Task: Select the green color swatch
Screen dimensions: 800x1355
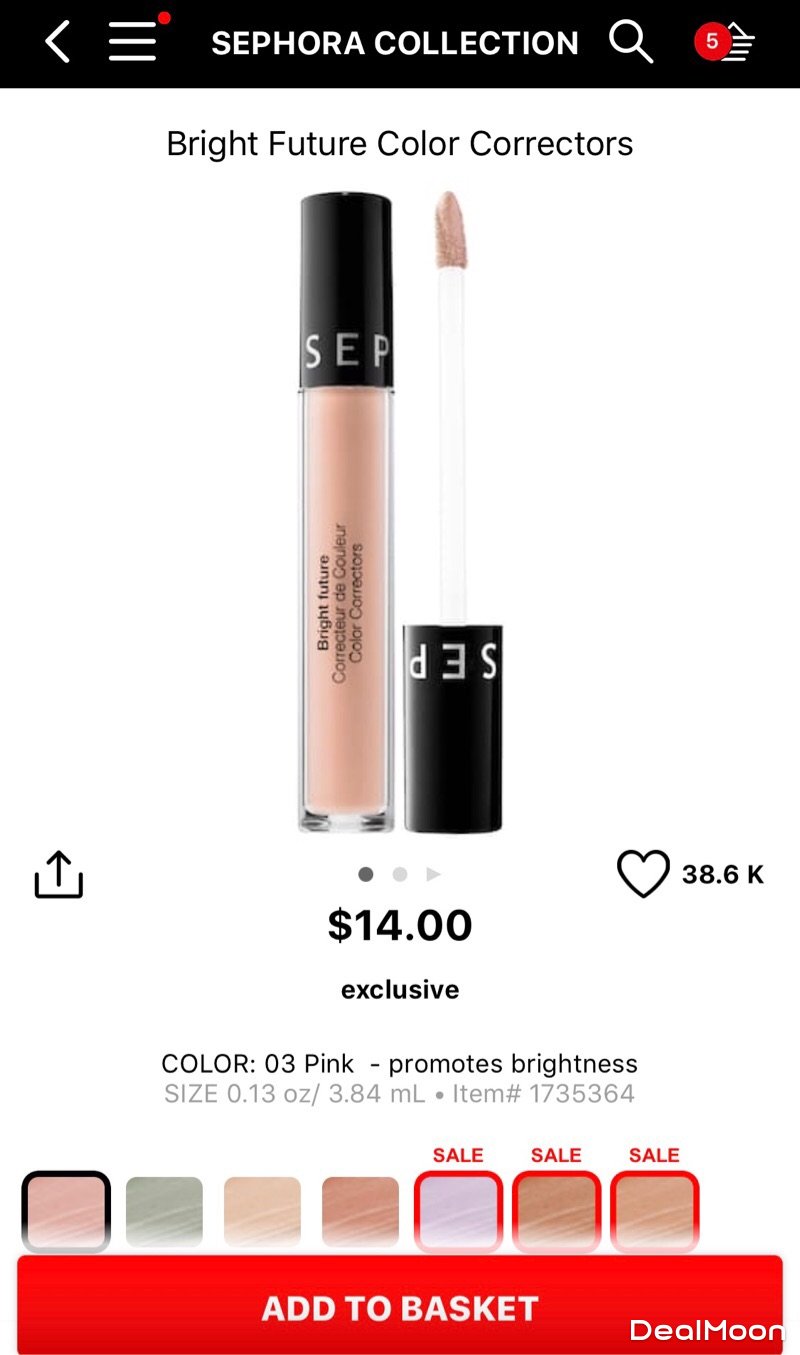Action: coord(164,1212)
